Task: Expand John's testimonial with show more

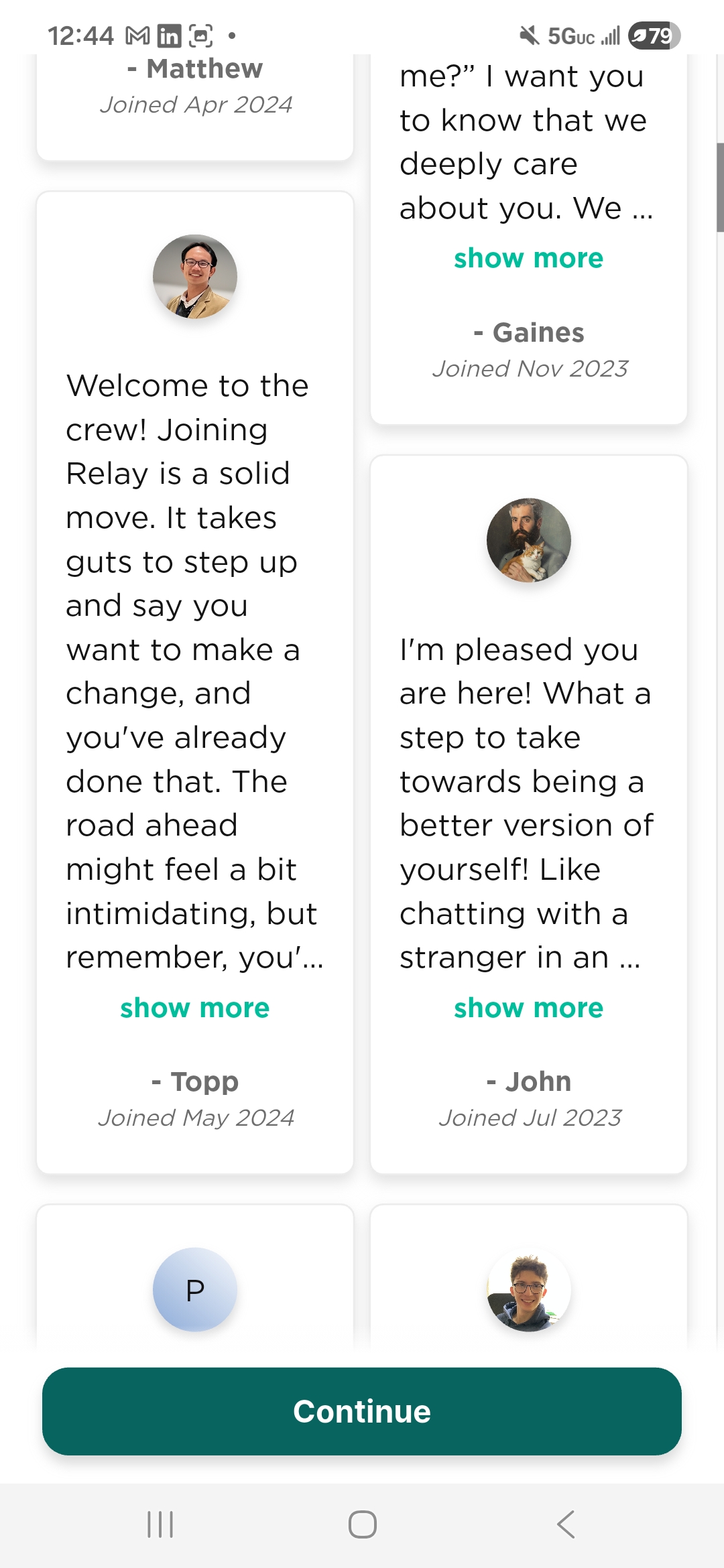Action: pos(528,1008)
